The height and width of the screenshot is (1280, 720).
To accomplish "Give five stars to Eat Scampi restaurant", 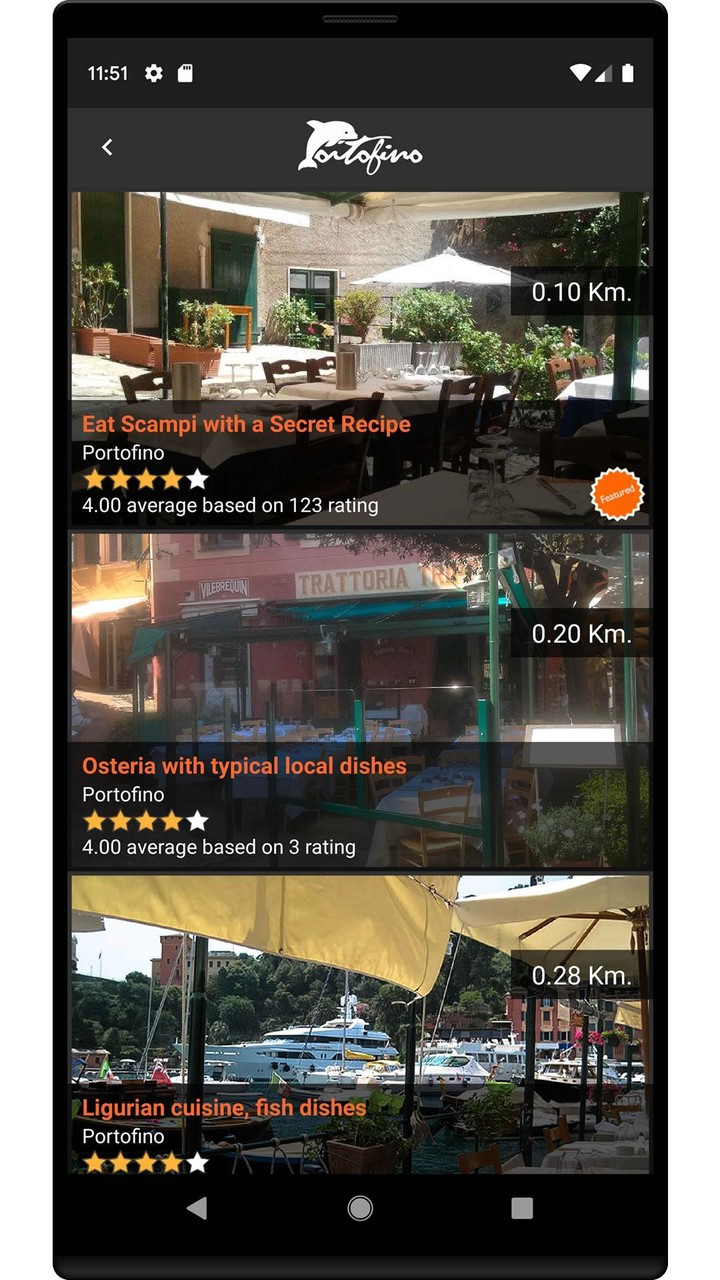I will pyautogui.click(x=196, y=479).
